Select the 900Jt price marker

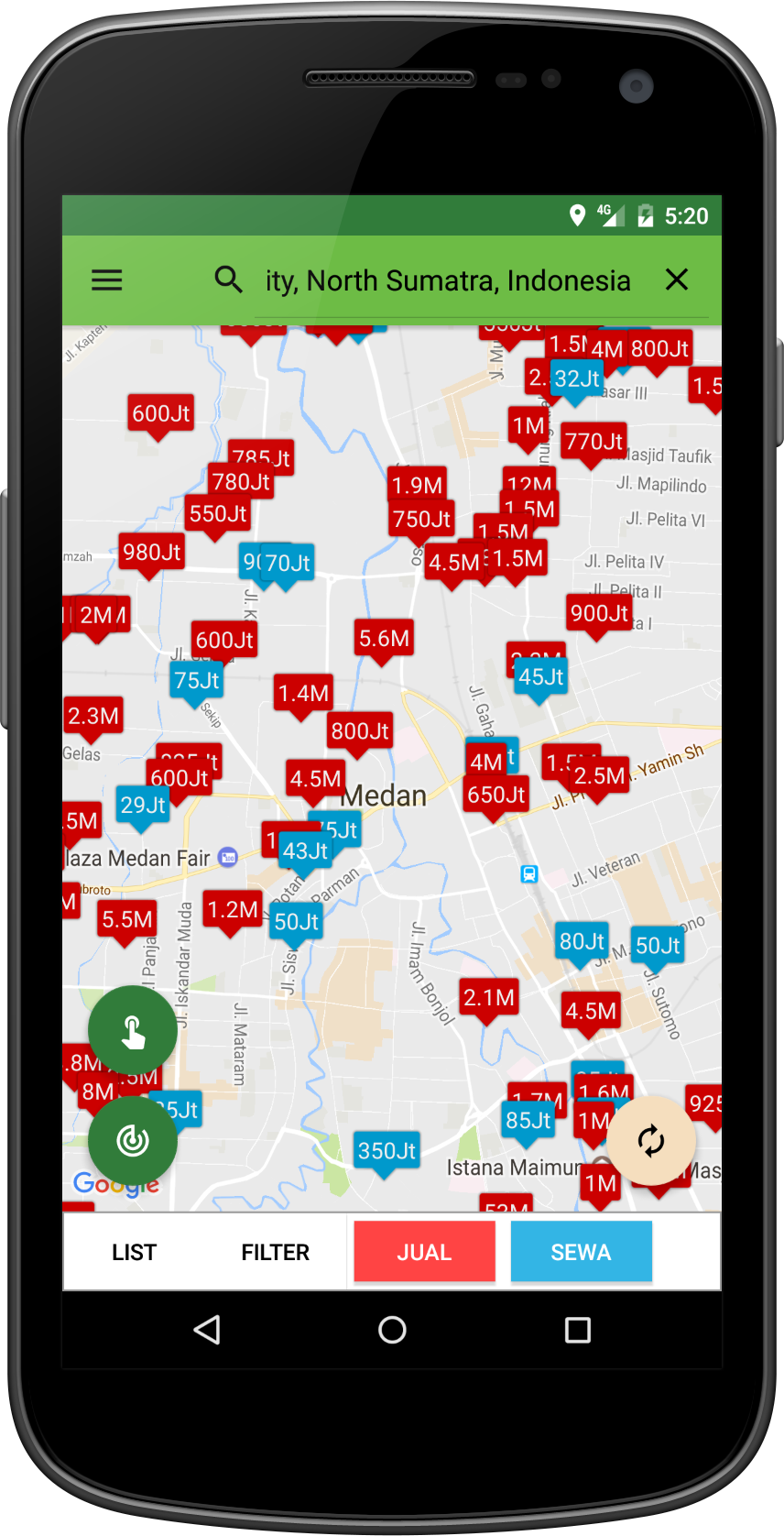[599, 614]
